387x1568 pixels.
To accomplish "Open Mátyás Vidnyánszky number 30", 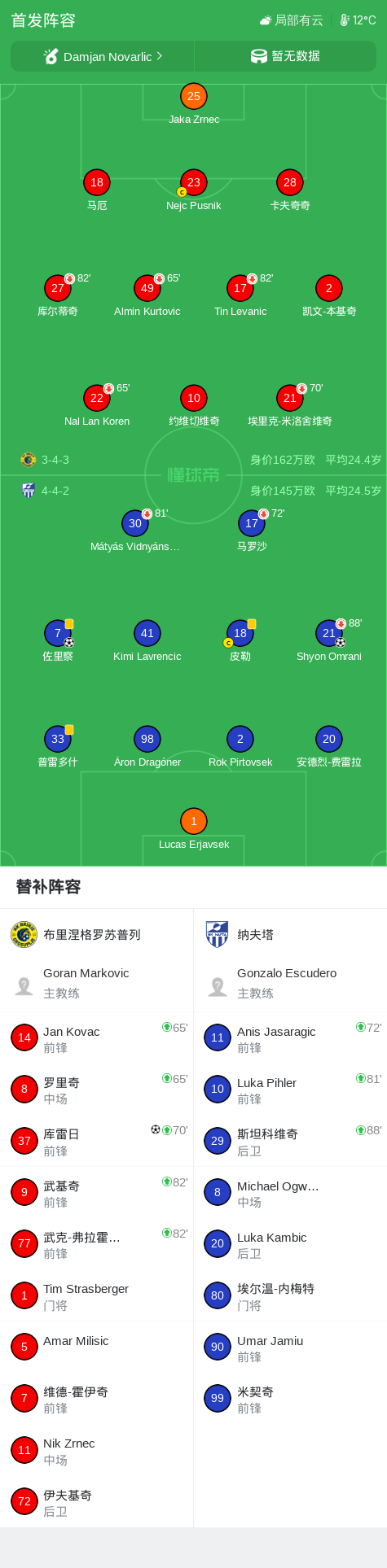I will click(x=135, y=531).
